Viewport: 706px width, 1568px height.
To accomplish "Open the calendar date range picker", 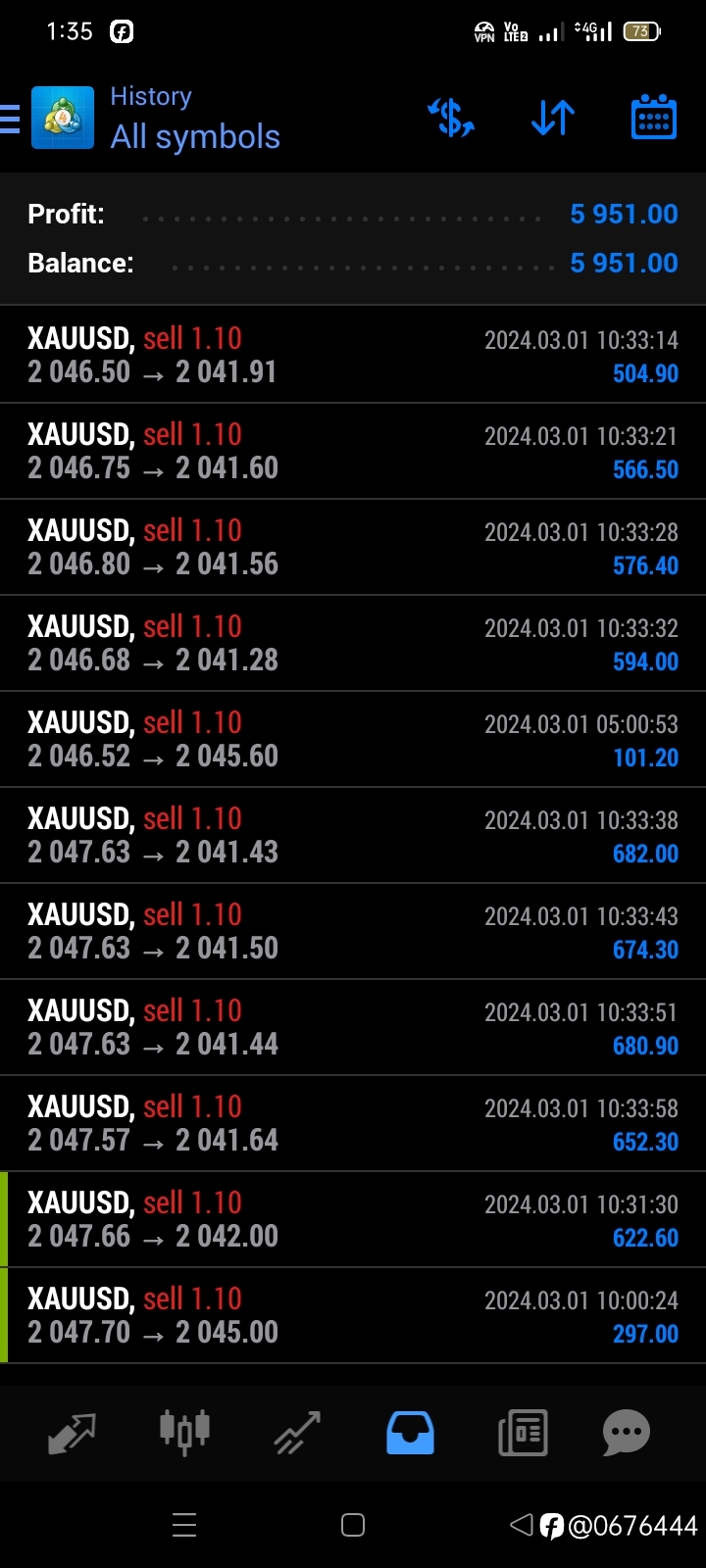I will pos(653,118).
